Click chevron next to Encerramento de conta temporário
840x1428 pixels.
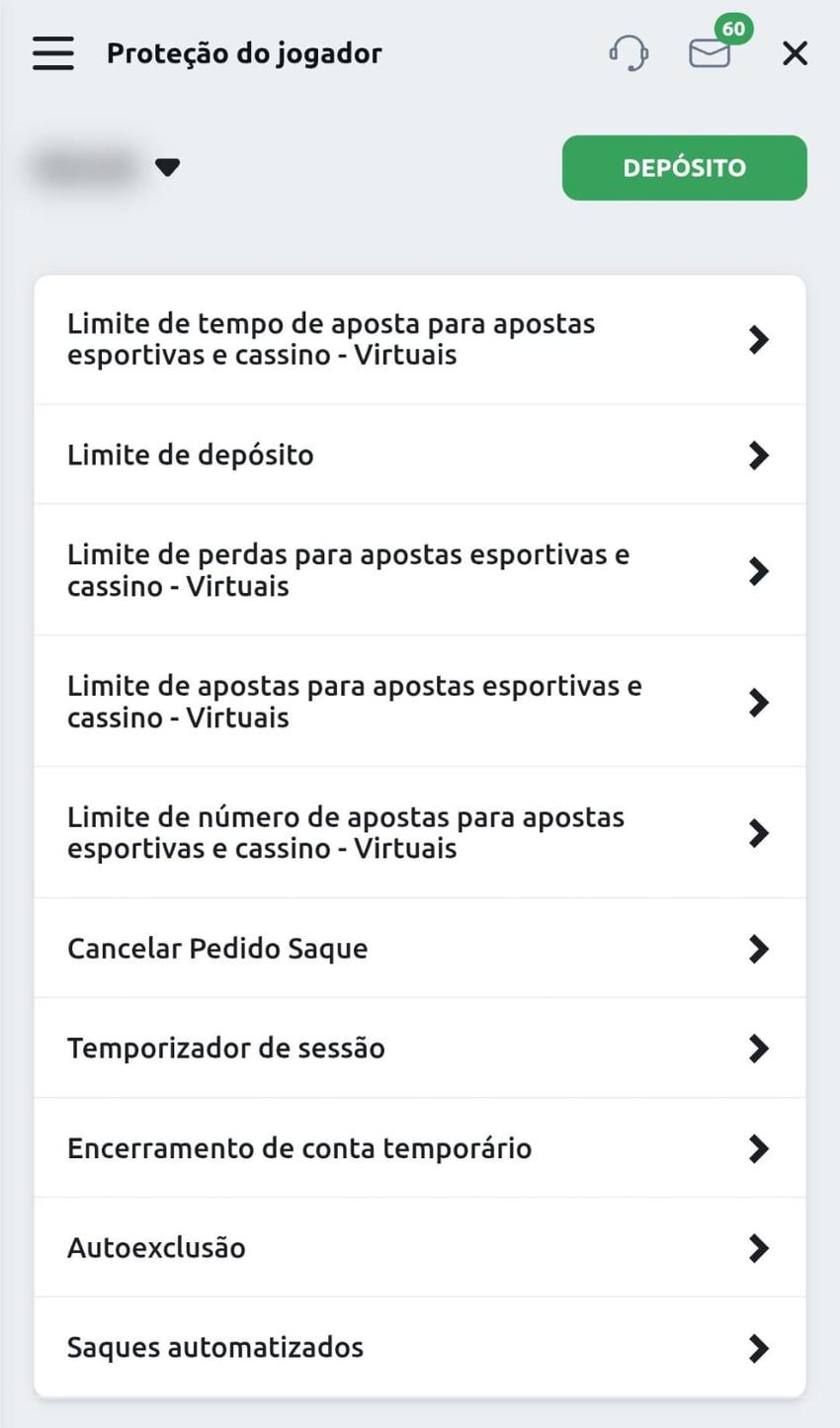[759, 1147]
